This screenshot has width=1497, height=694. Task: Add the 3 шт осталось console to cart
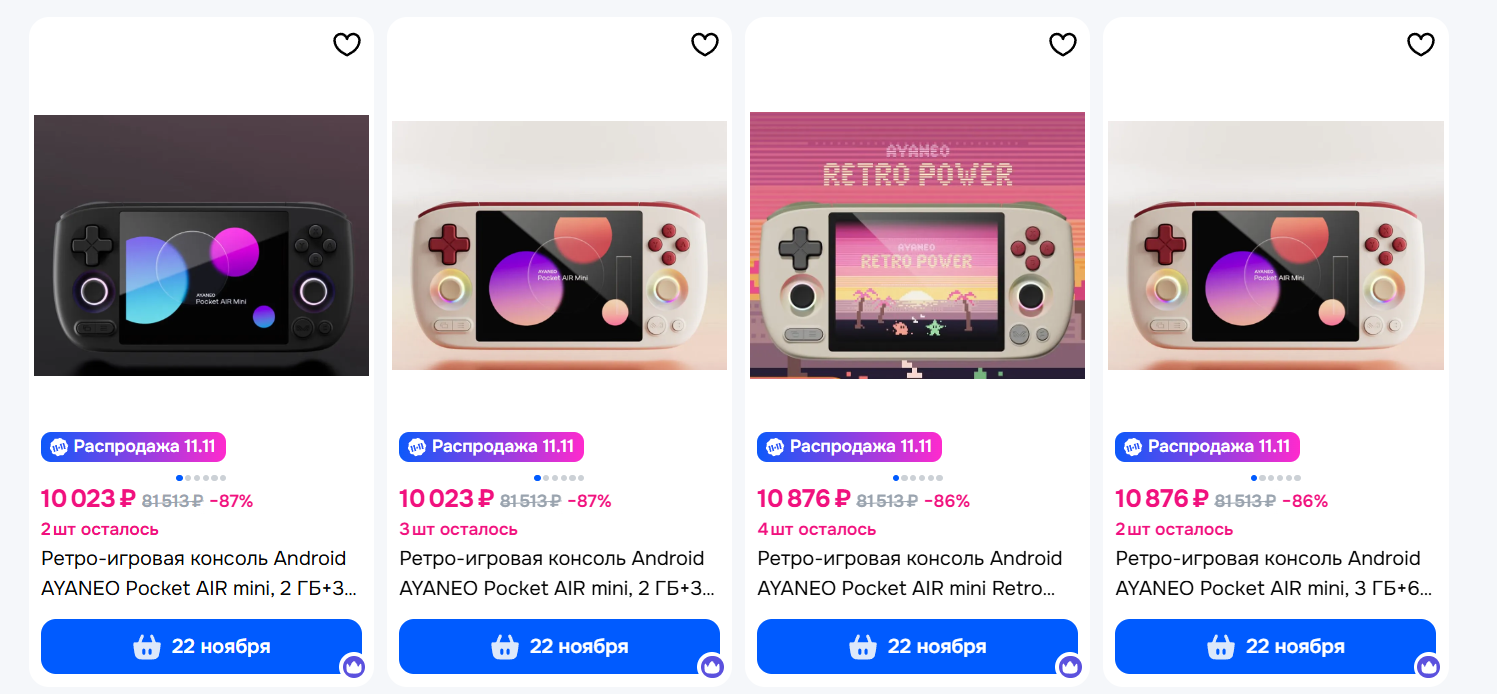(559, 646)
